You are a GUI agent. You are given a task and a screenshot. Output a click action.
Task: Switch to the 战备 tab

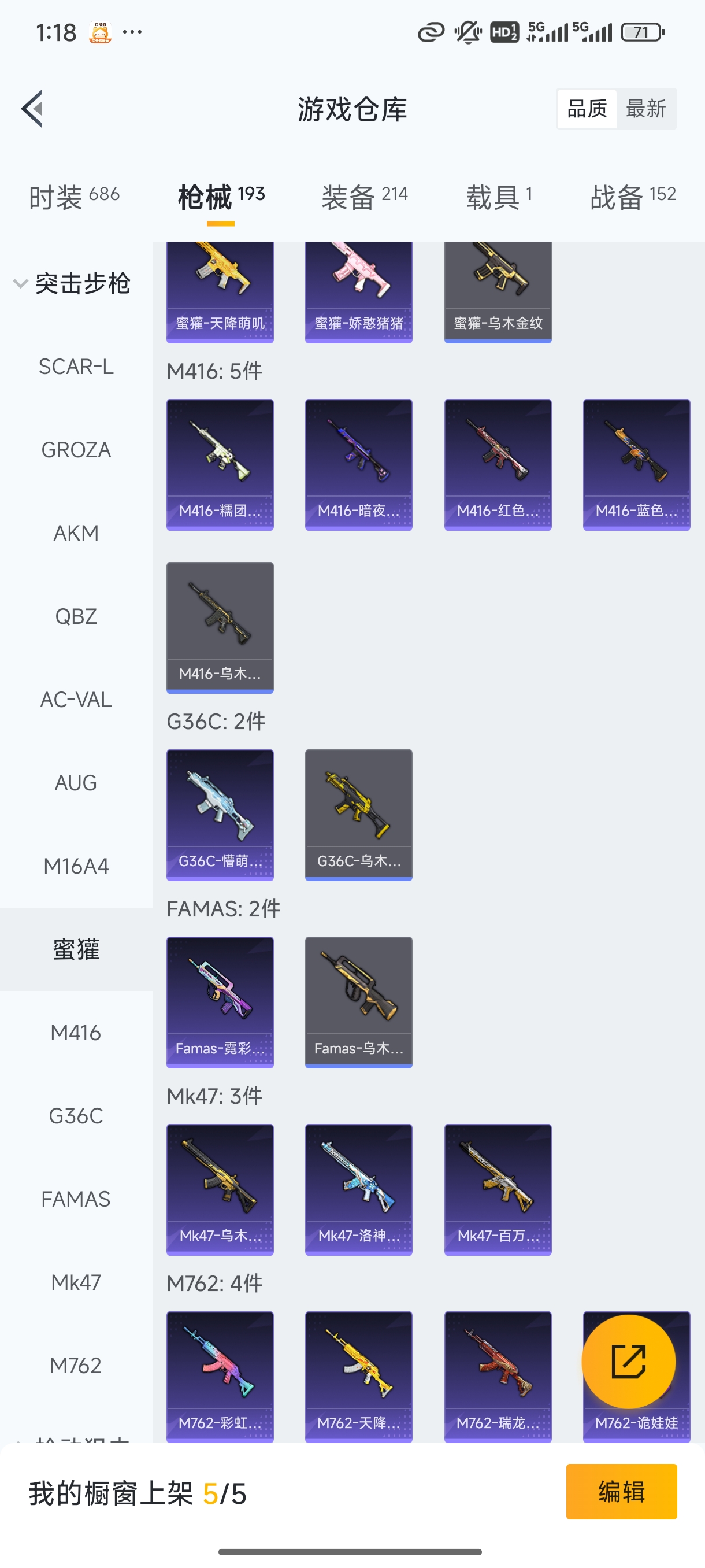coord(633,197)
